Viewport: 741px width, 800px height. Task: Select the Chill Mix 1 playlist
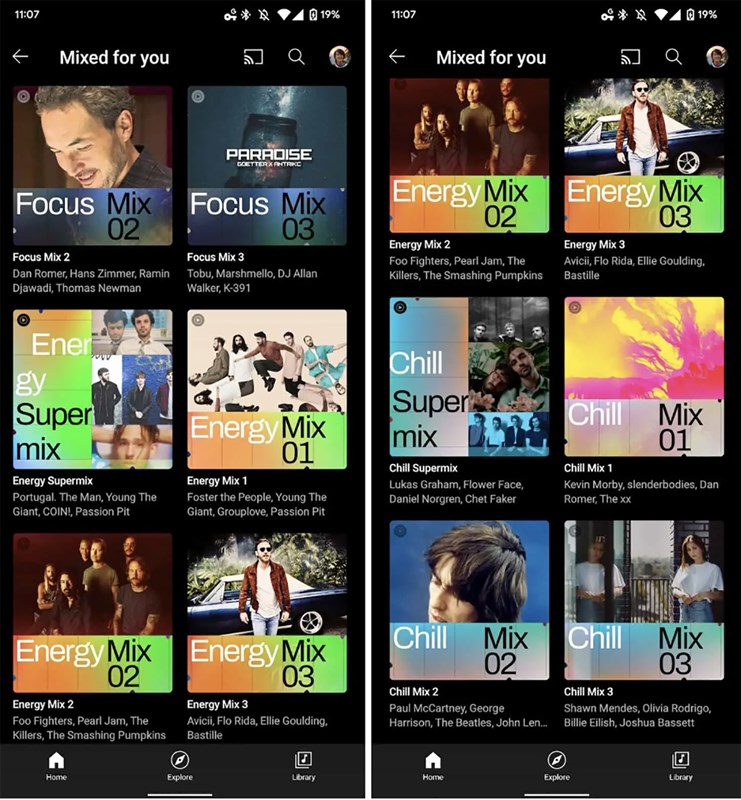[x=644, y=376]
